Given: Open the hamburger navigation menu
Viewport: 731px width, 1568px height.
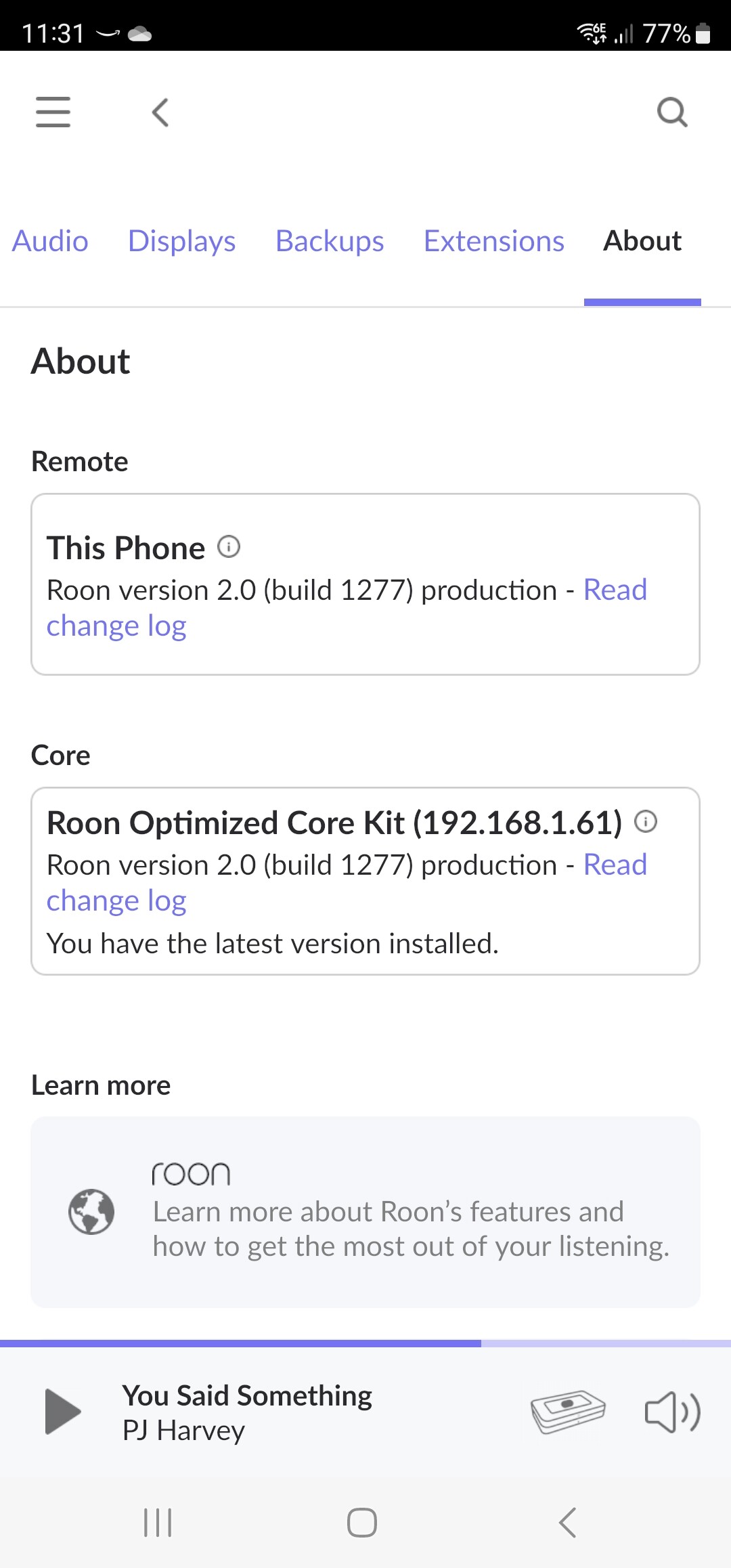Looking at the screenshot, I should click(53, 112).
